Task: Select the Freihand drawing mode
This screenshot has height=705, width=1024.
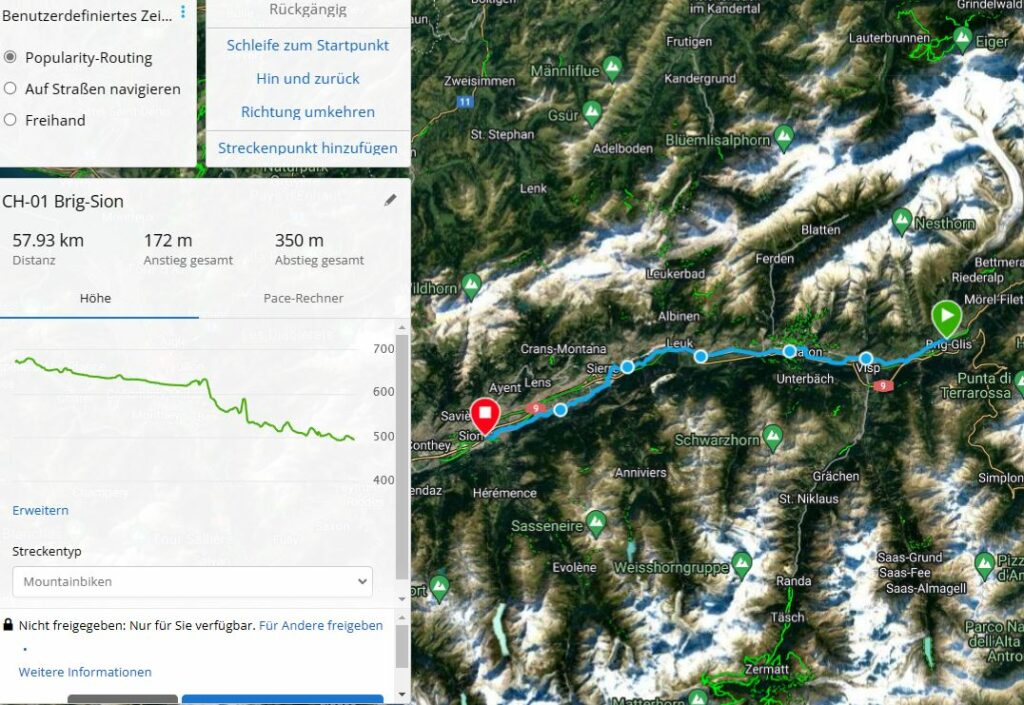Action: (x=11, y=119)
